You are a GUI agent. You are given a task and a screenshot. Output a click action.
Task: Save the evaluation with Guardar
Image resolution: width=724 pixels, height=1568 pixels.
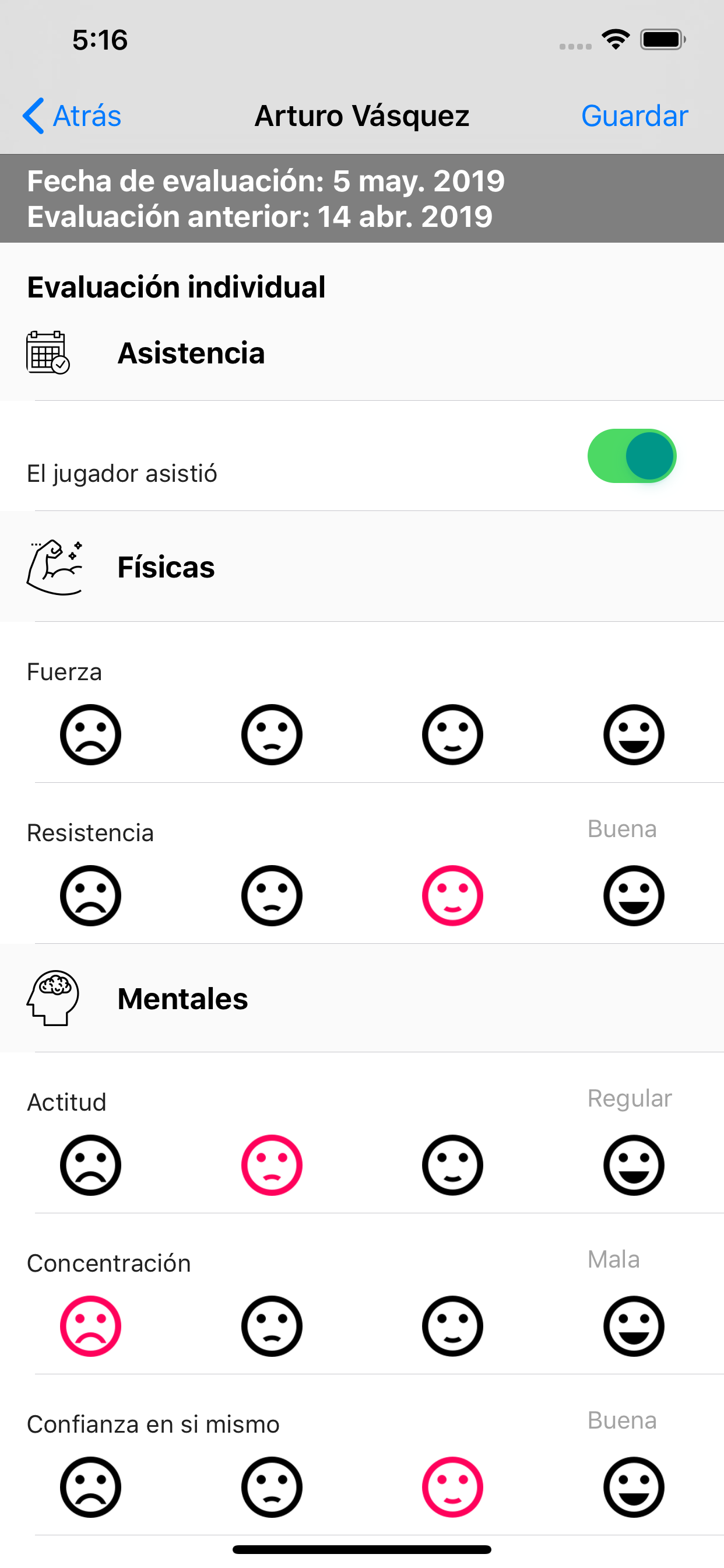click(x=635, y=116)
